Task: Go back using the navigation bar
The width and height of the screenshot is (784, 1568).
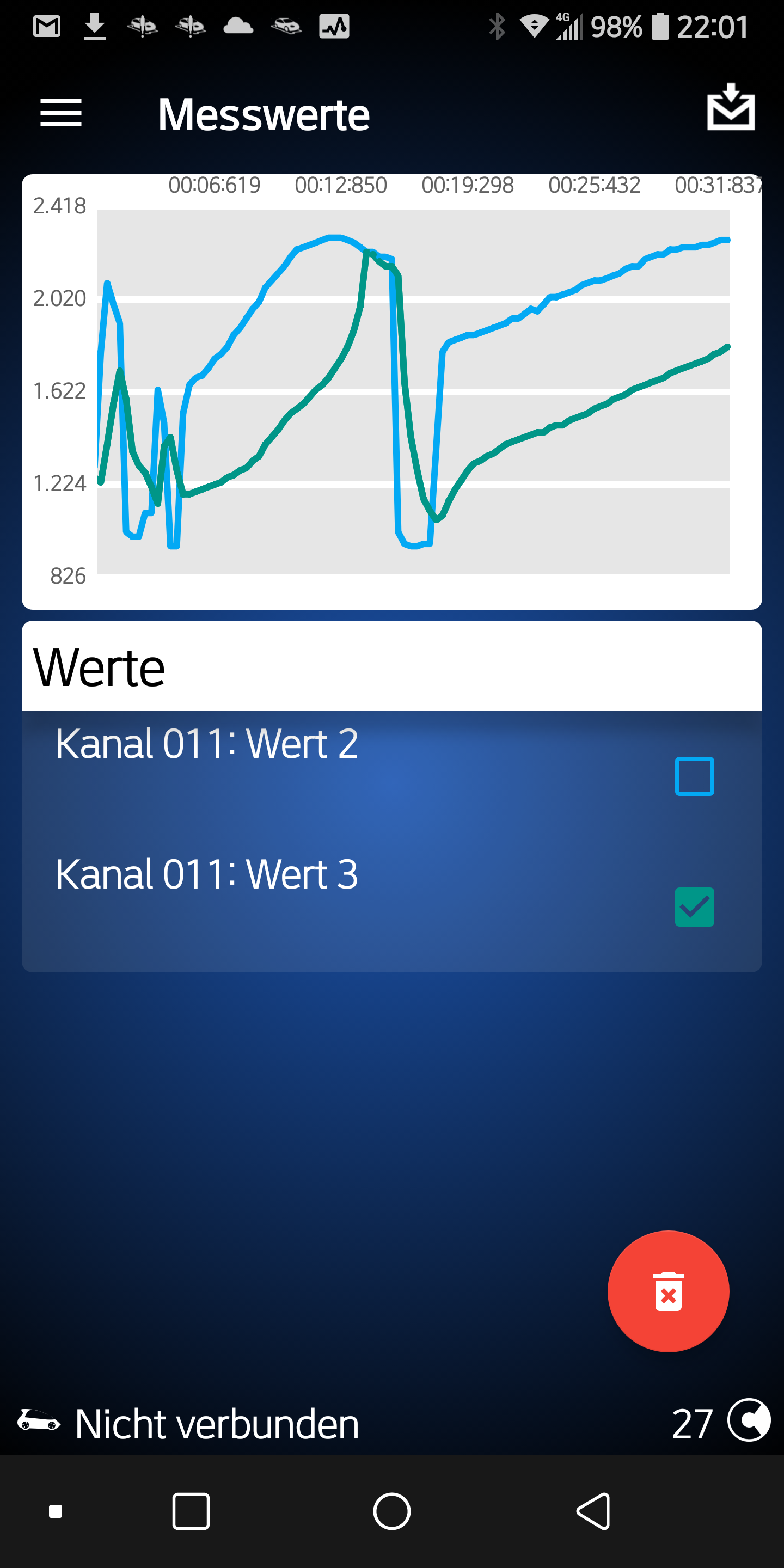Action: 593,1511
